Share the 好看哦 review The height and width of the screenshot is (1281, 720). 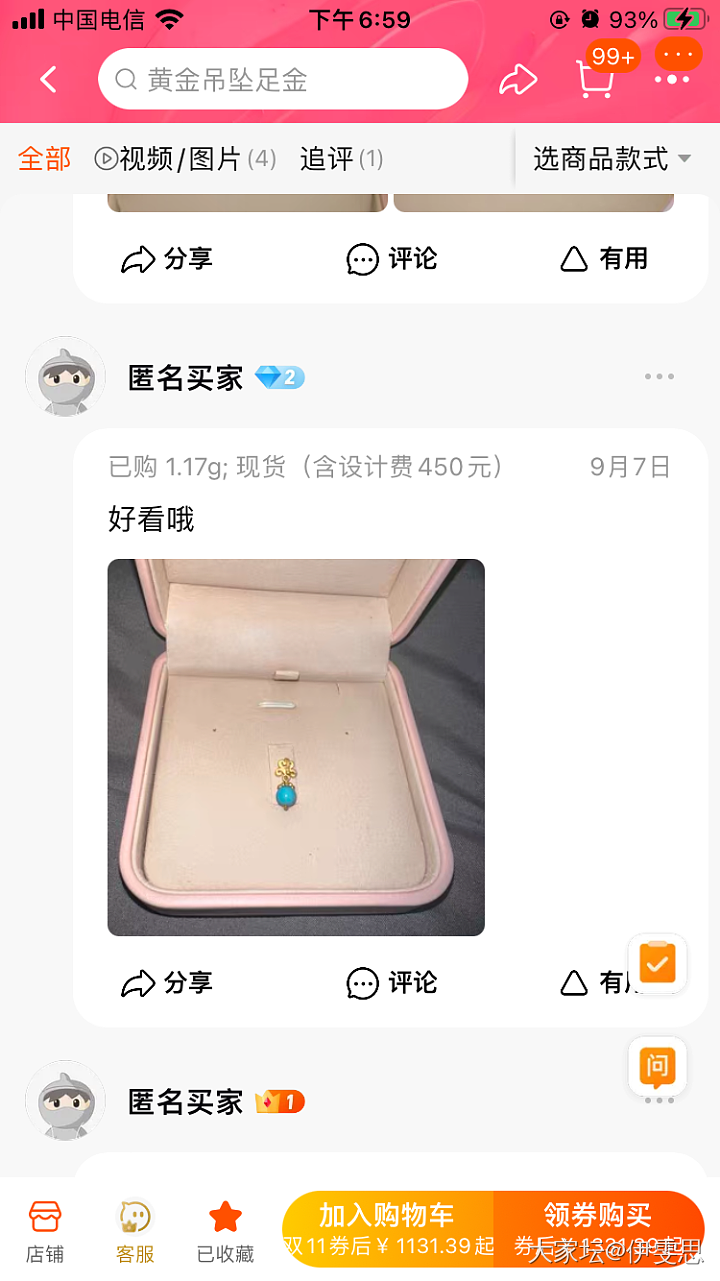click(167, 983)
